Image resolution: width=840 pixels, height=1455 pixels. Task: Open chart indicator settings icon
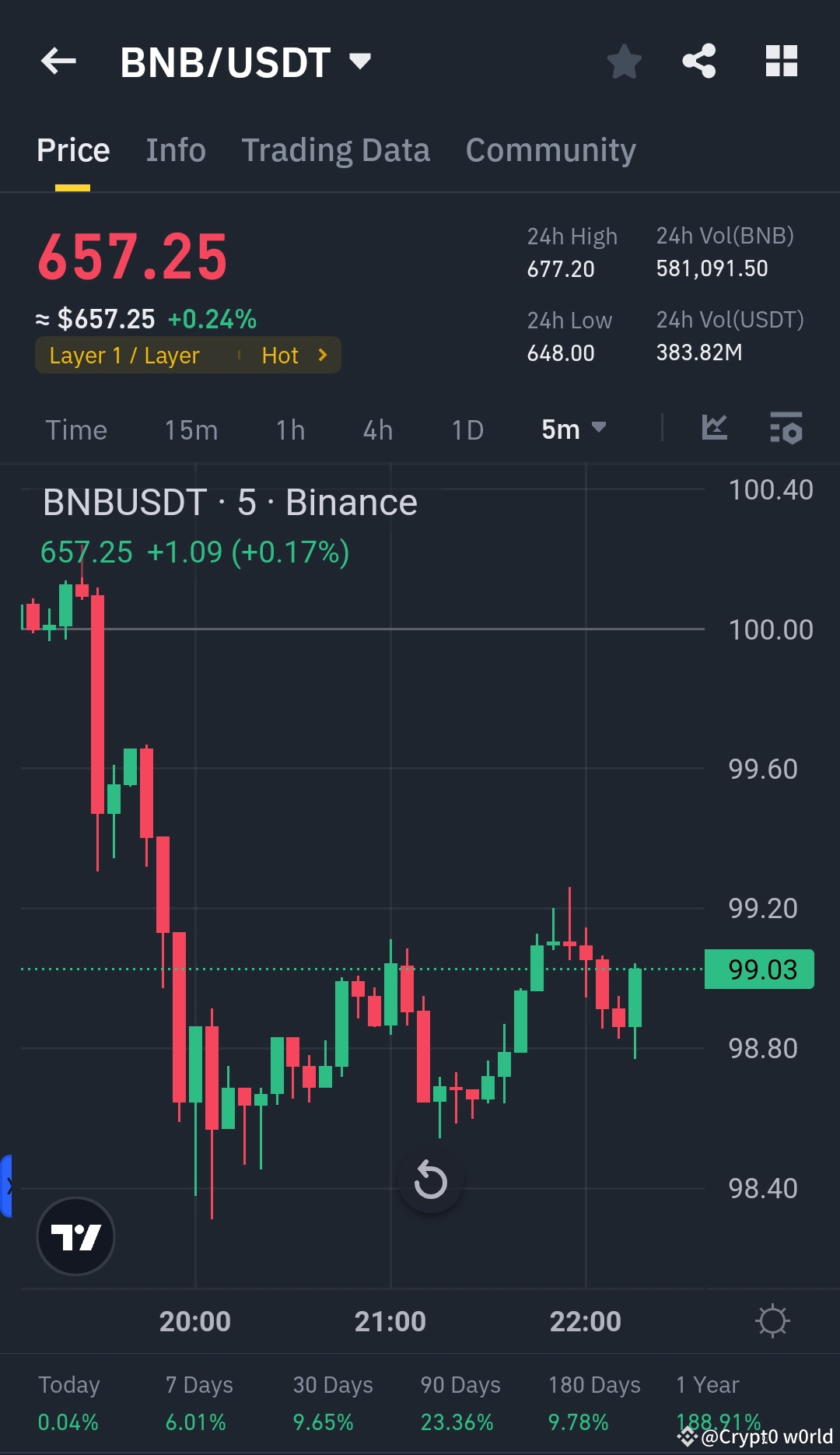pos(786,429)
